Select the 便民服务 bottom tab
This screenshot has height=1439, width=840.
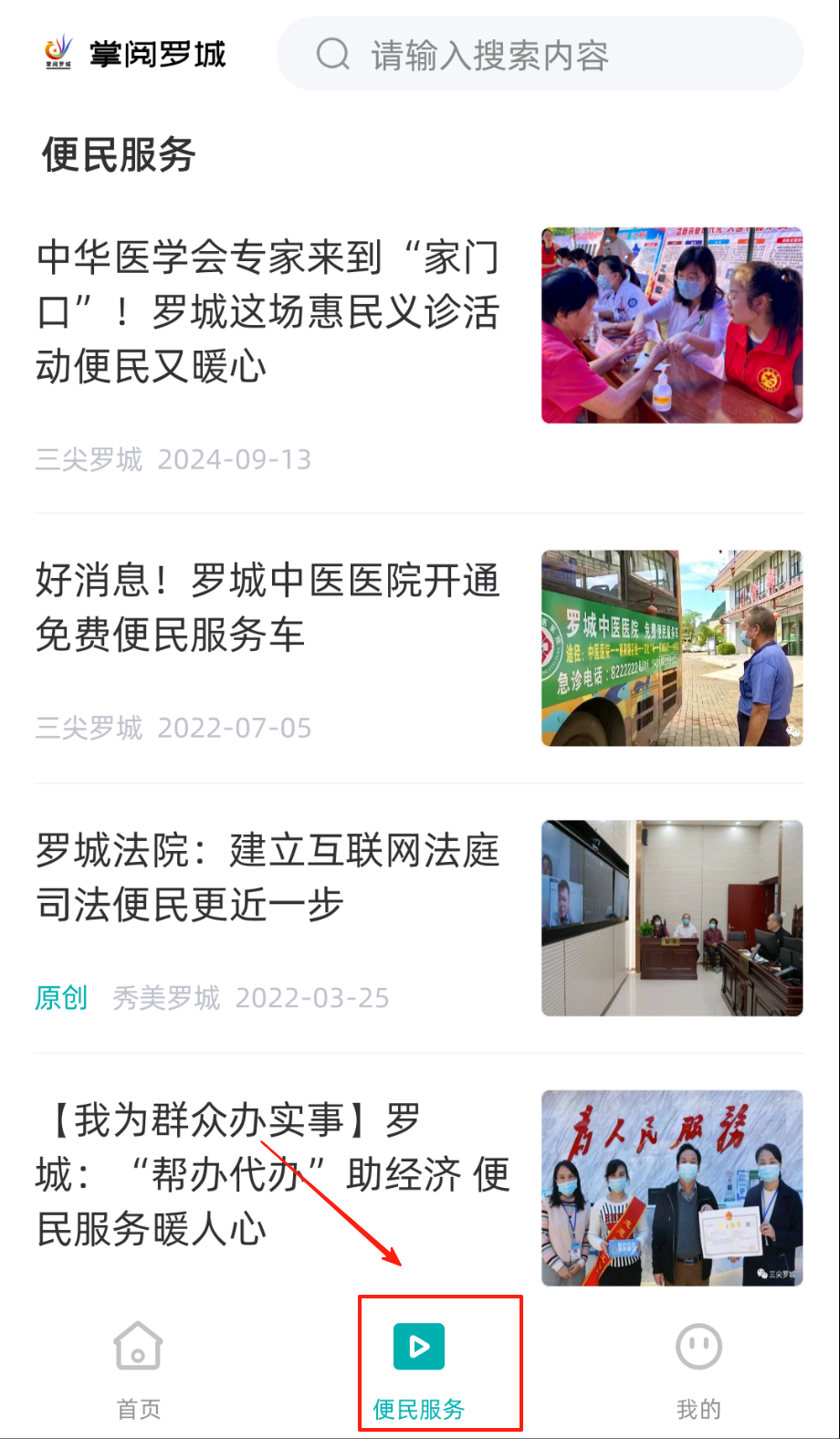click(419, 1363)
